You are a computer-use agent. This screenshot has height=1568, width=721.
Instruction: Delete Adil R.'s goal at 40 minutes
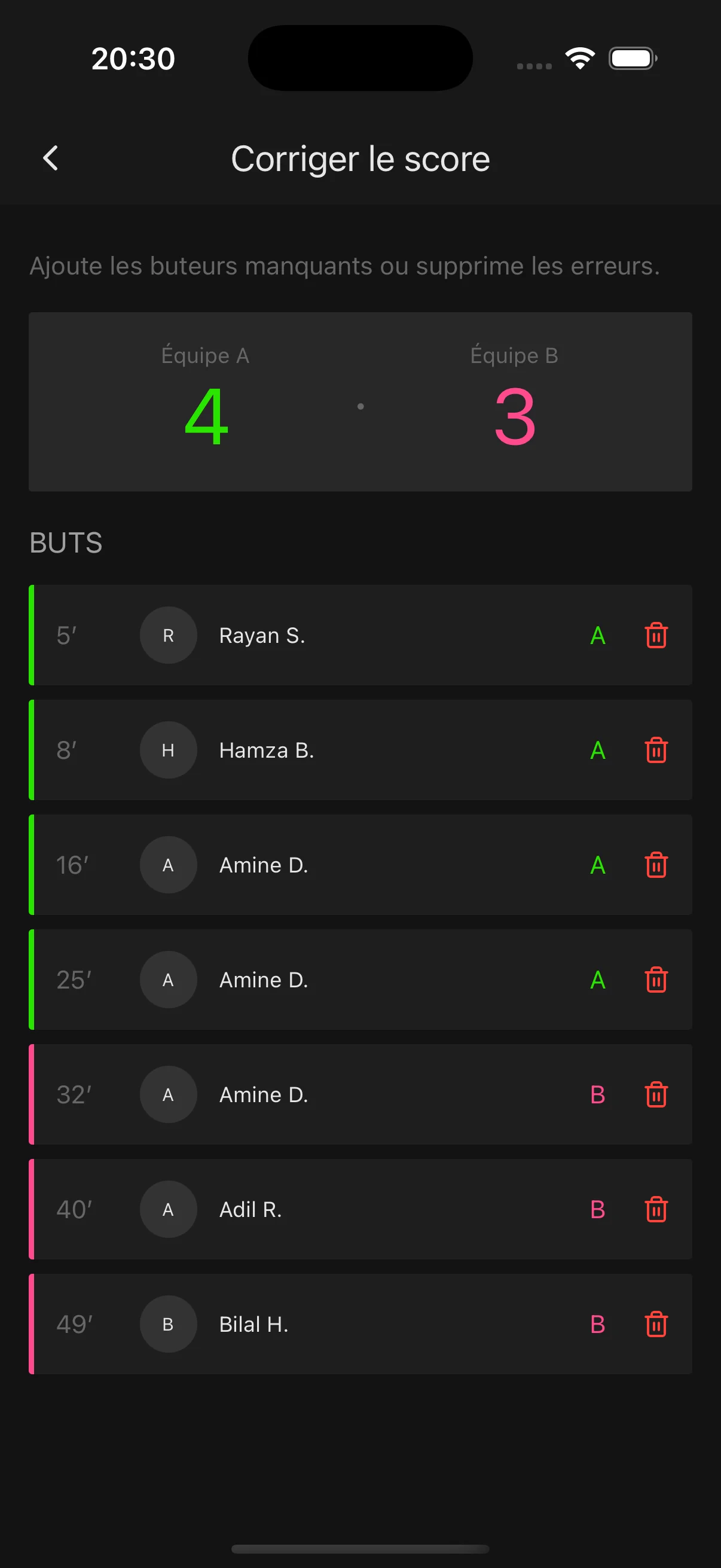point(656,1209)
